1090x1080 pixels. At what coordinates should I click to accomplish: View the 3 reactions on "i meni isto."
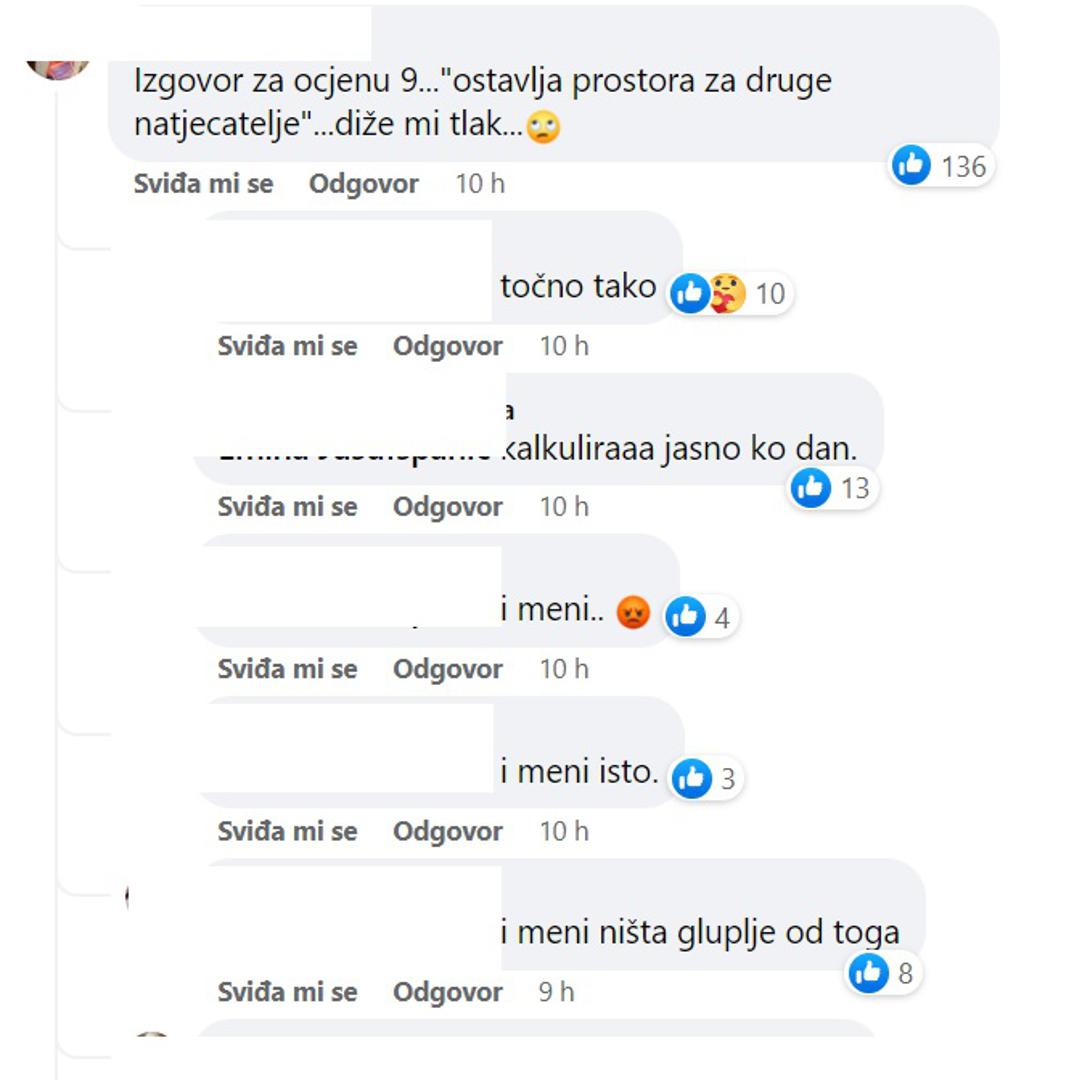pos(706,779)
